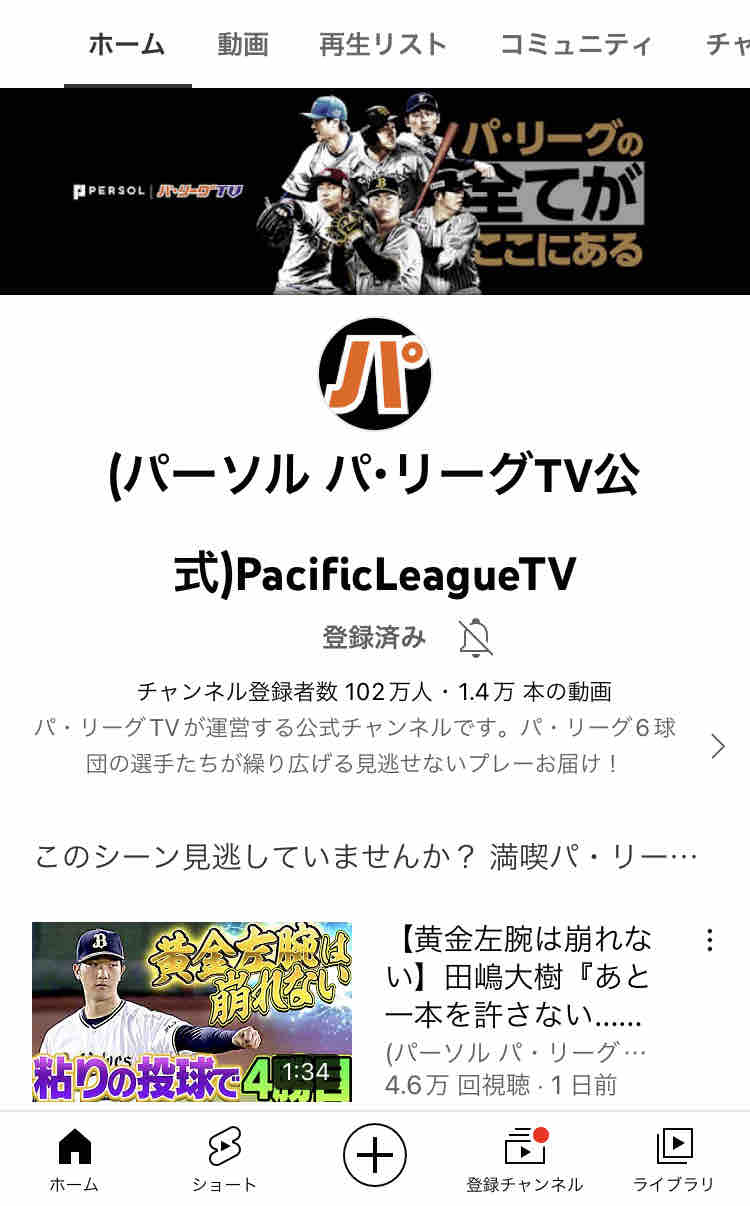Go to ホーム in bottom navigation
This screenshot has width=750, height=1206.
click(75, 1160)
